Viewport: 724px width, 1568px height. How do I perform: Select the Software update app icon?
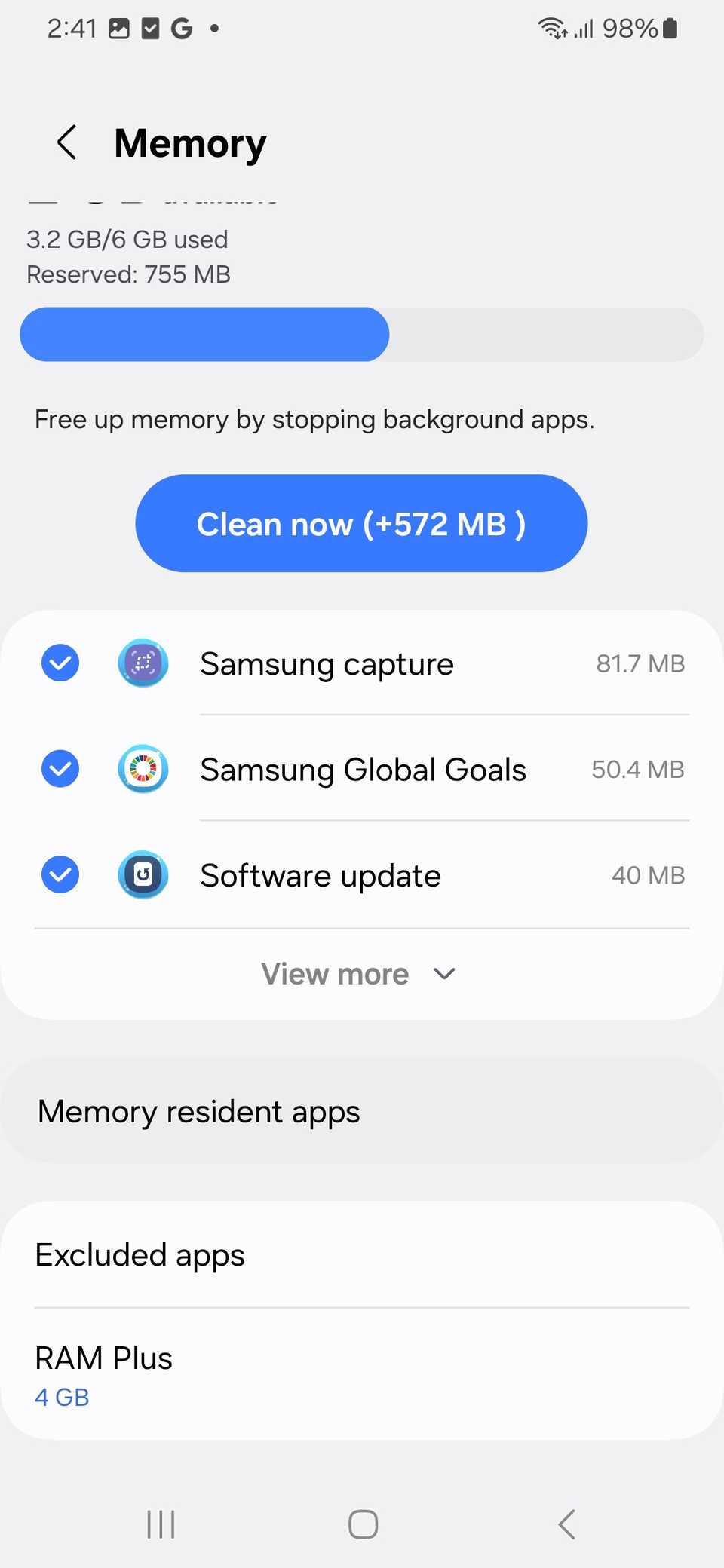142,874
